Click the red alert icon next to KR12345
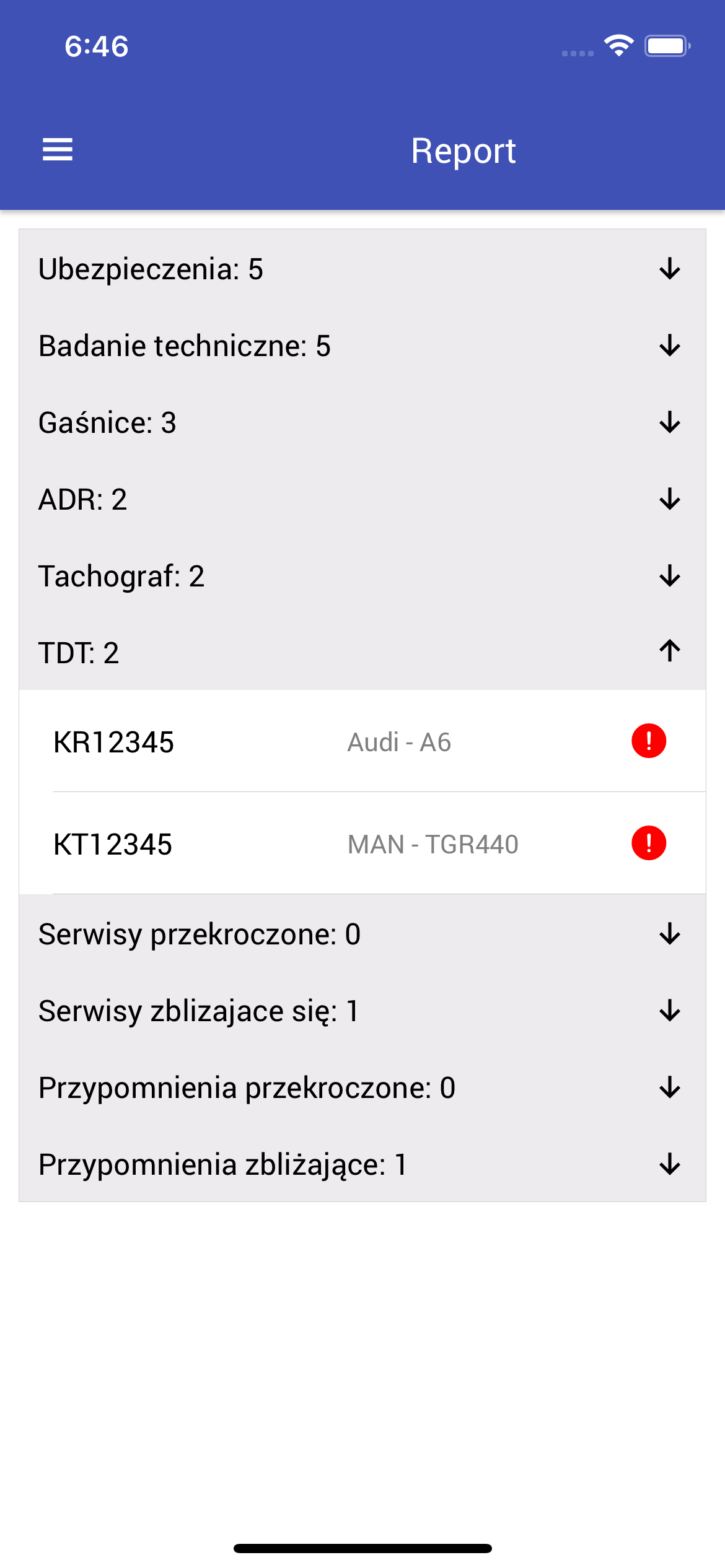 click(x=647, y=742)
